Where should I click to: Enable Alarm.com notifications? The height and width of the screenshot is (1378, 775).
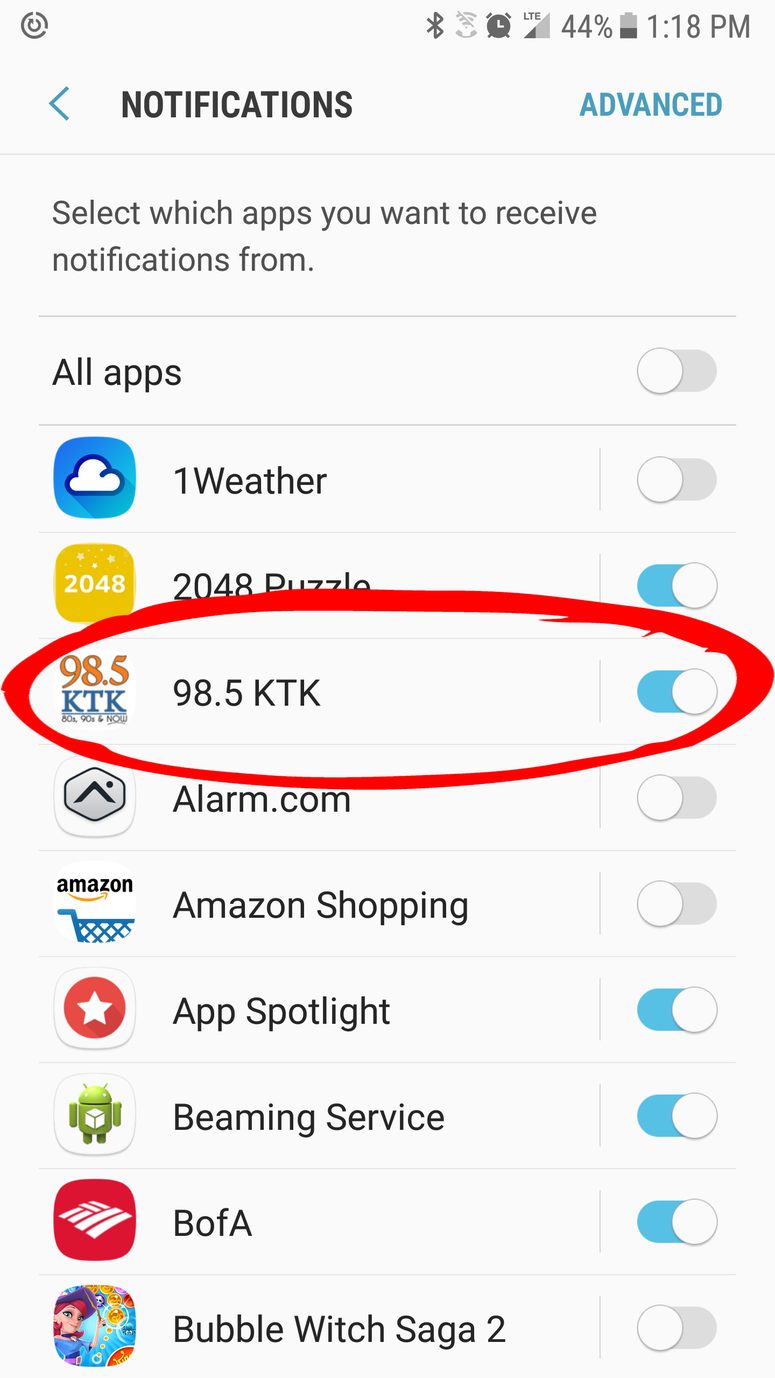[677, 798]
